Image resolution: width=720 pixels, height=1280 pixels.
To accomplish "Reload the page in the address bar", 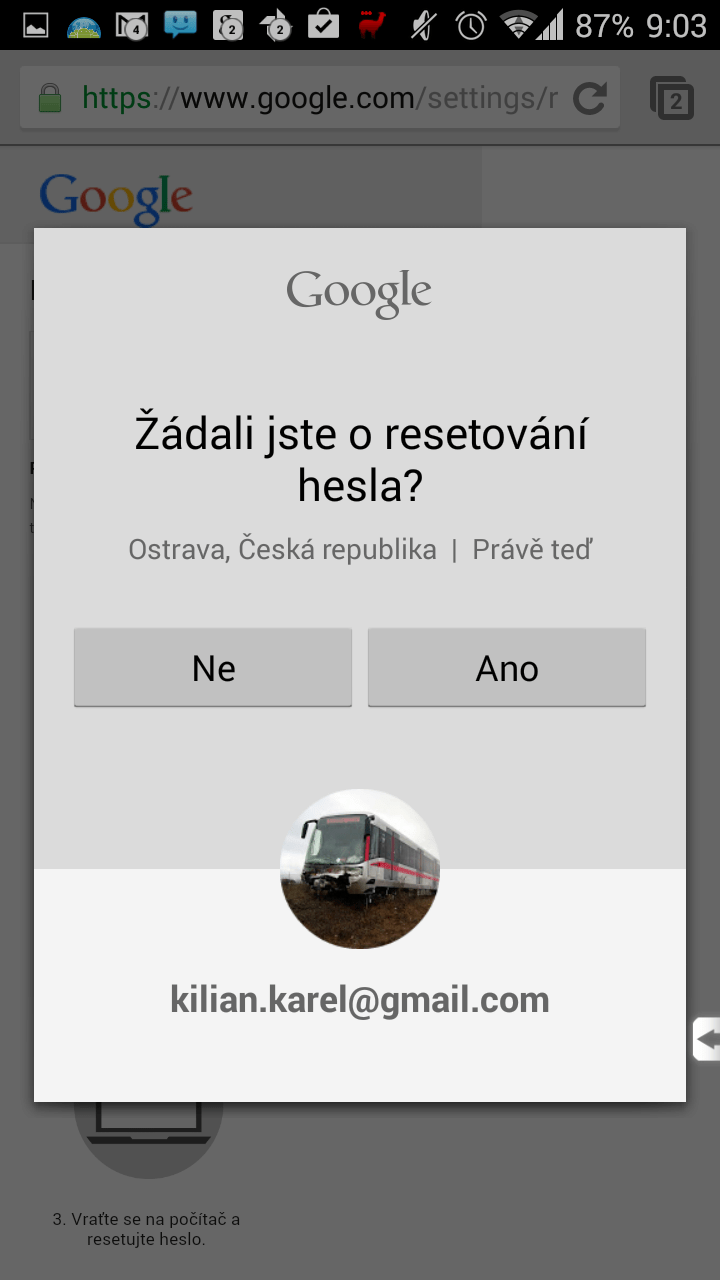I will tap(590, 98).
